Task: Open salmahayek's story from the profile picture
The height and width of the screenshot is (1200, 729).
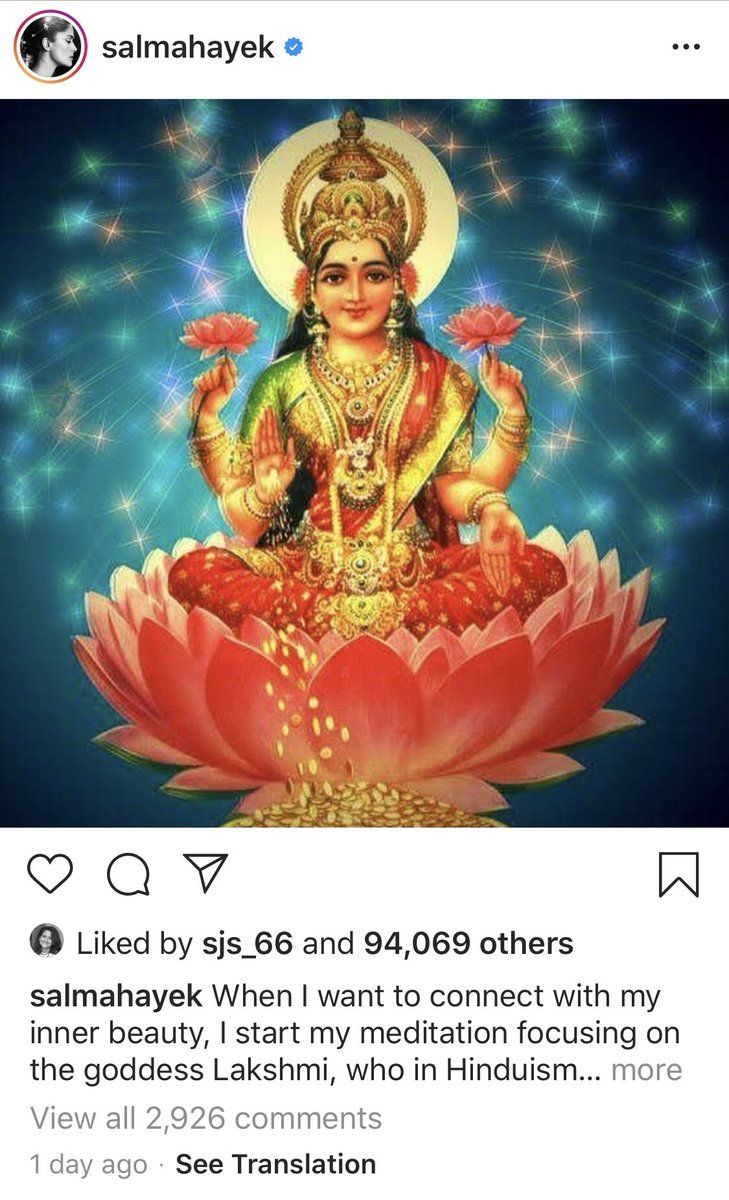Action: (48, 47)
